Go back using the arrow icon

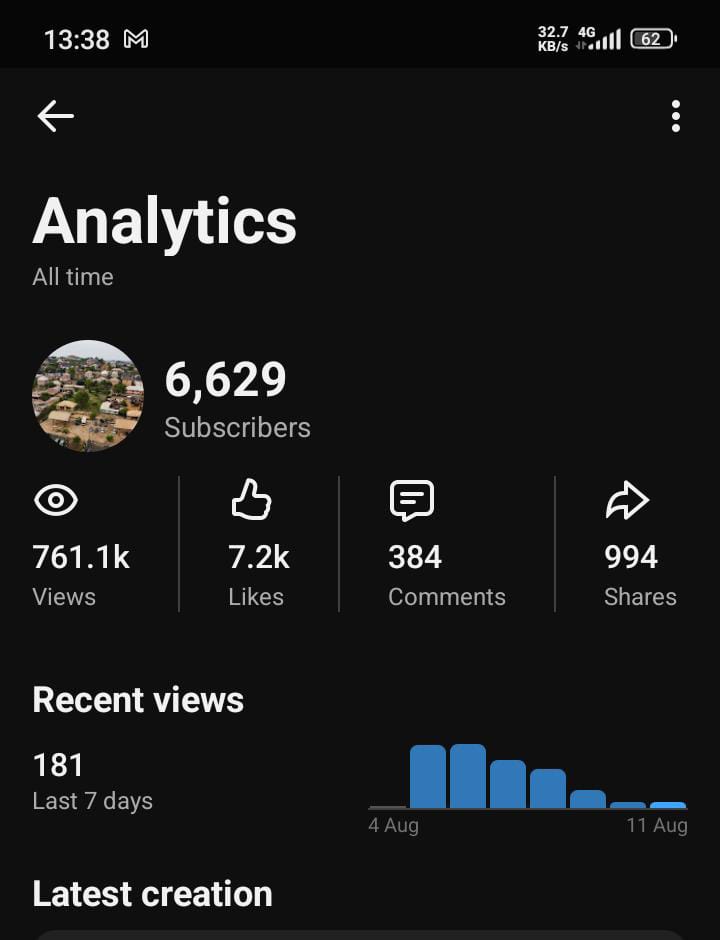tap(56, 116)
